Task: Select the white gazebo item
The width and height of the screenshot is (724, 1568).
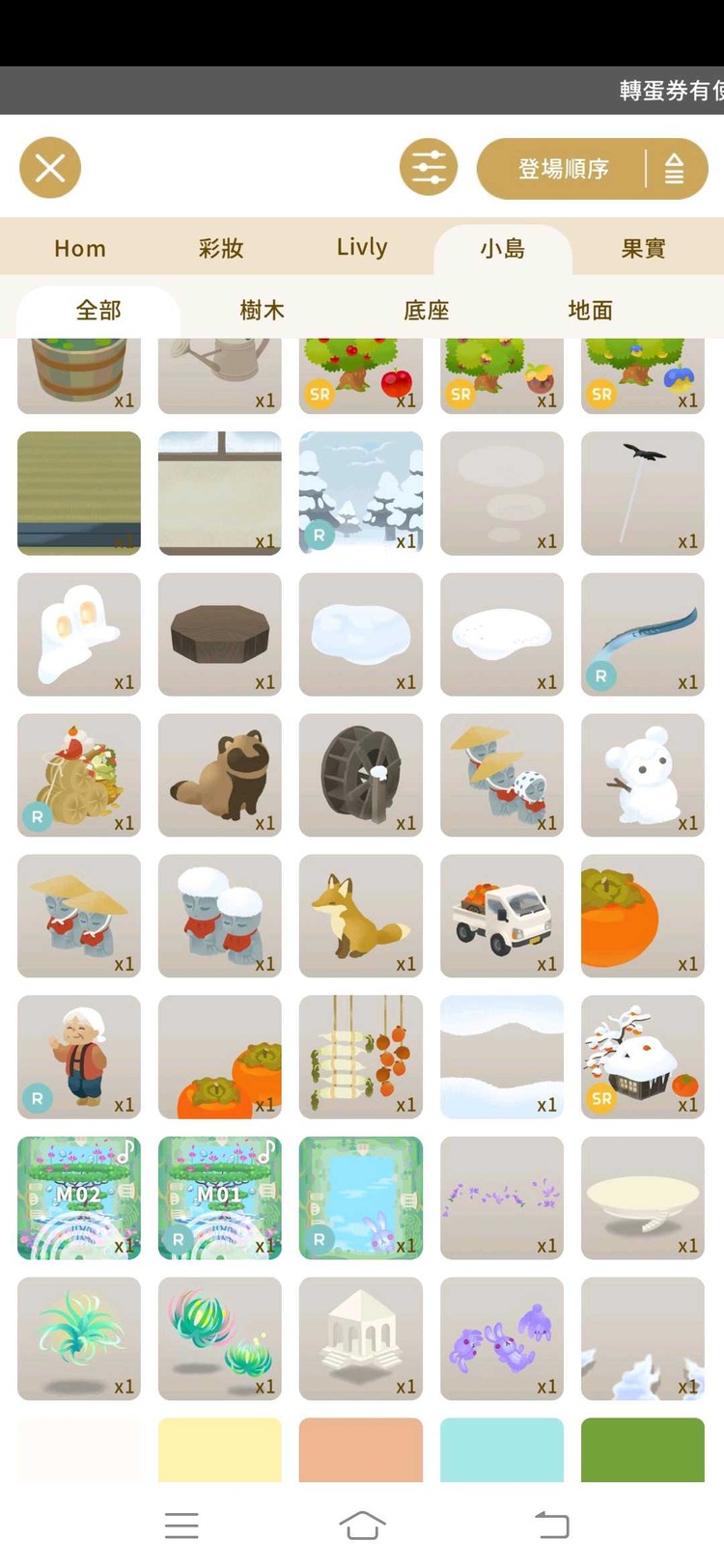Action: 361,1338
